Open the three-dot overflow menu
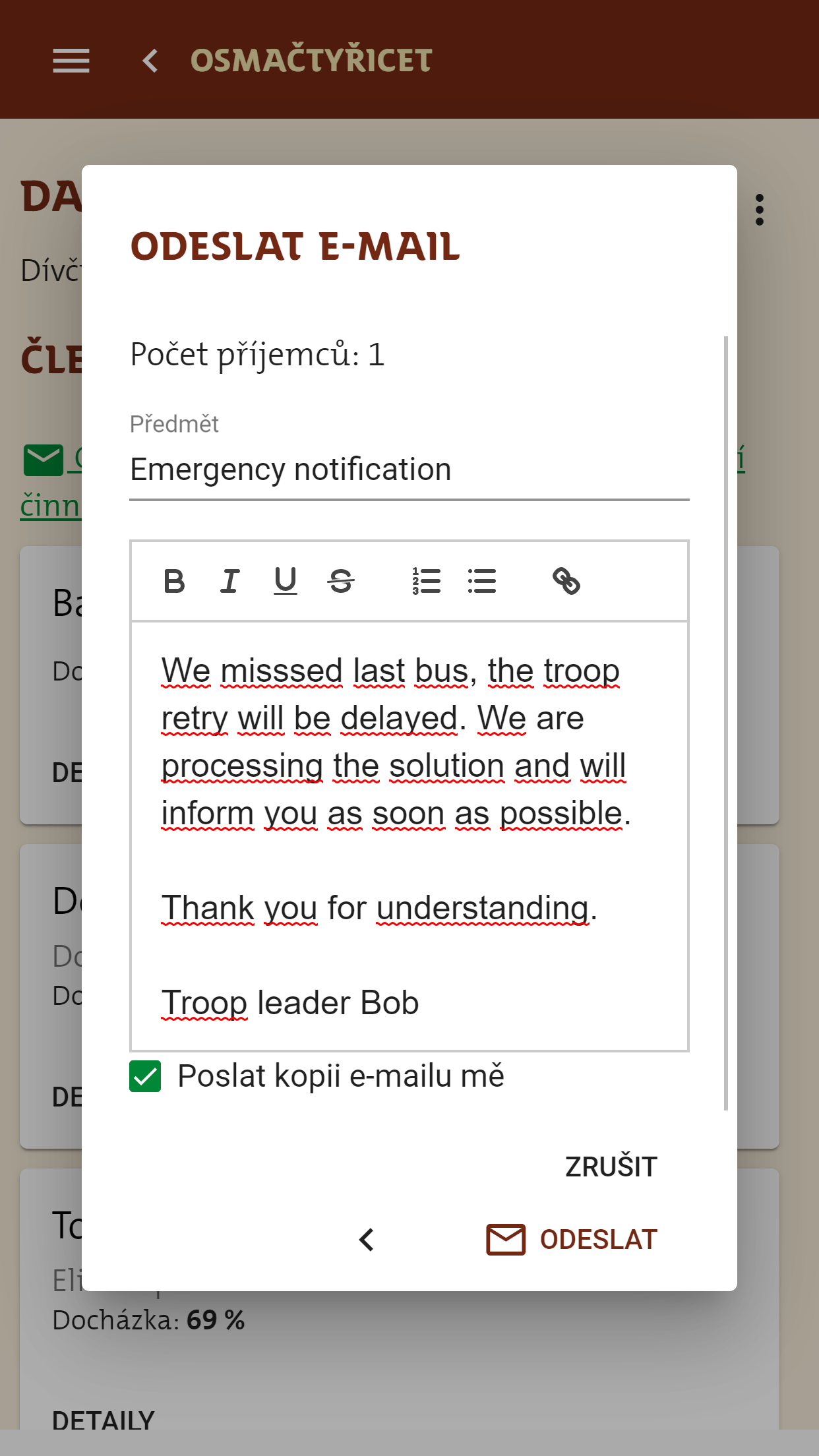 760,210
